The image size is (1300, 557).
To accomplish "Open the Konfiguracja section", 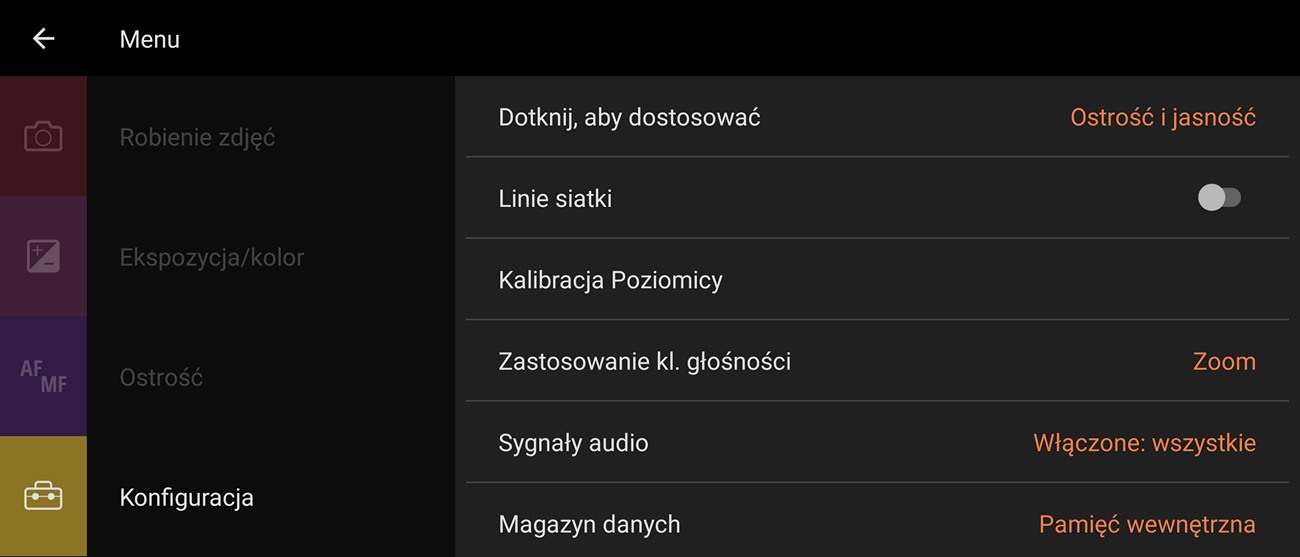I will [x=186, y=497].
